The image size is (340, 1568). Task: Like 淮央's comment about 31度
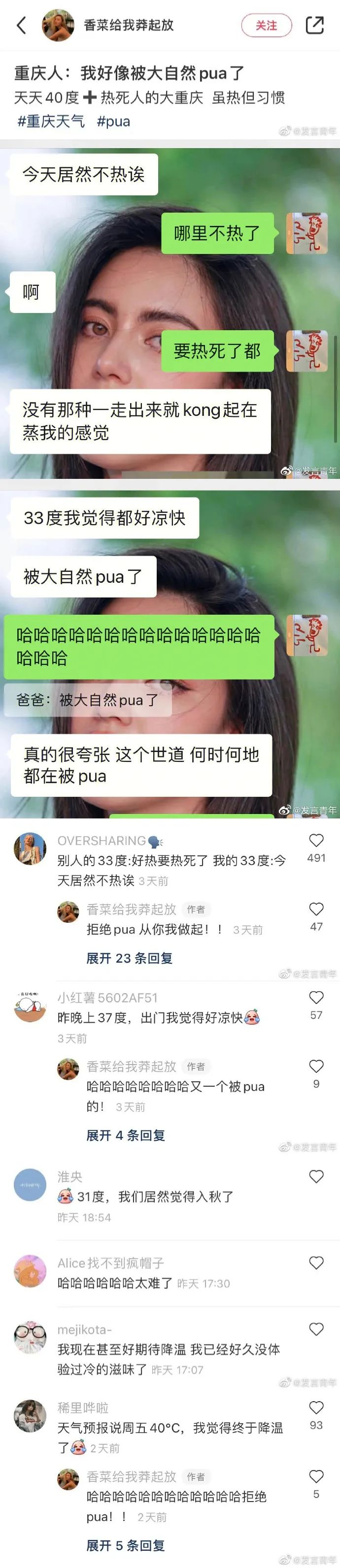(316, 1177)
